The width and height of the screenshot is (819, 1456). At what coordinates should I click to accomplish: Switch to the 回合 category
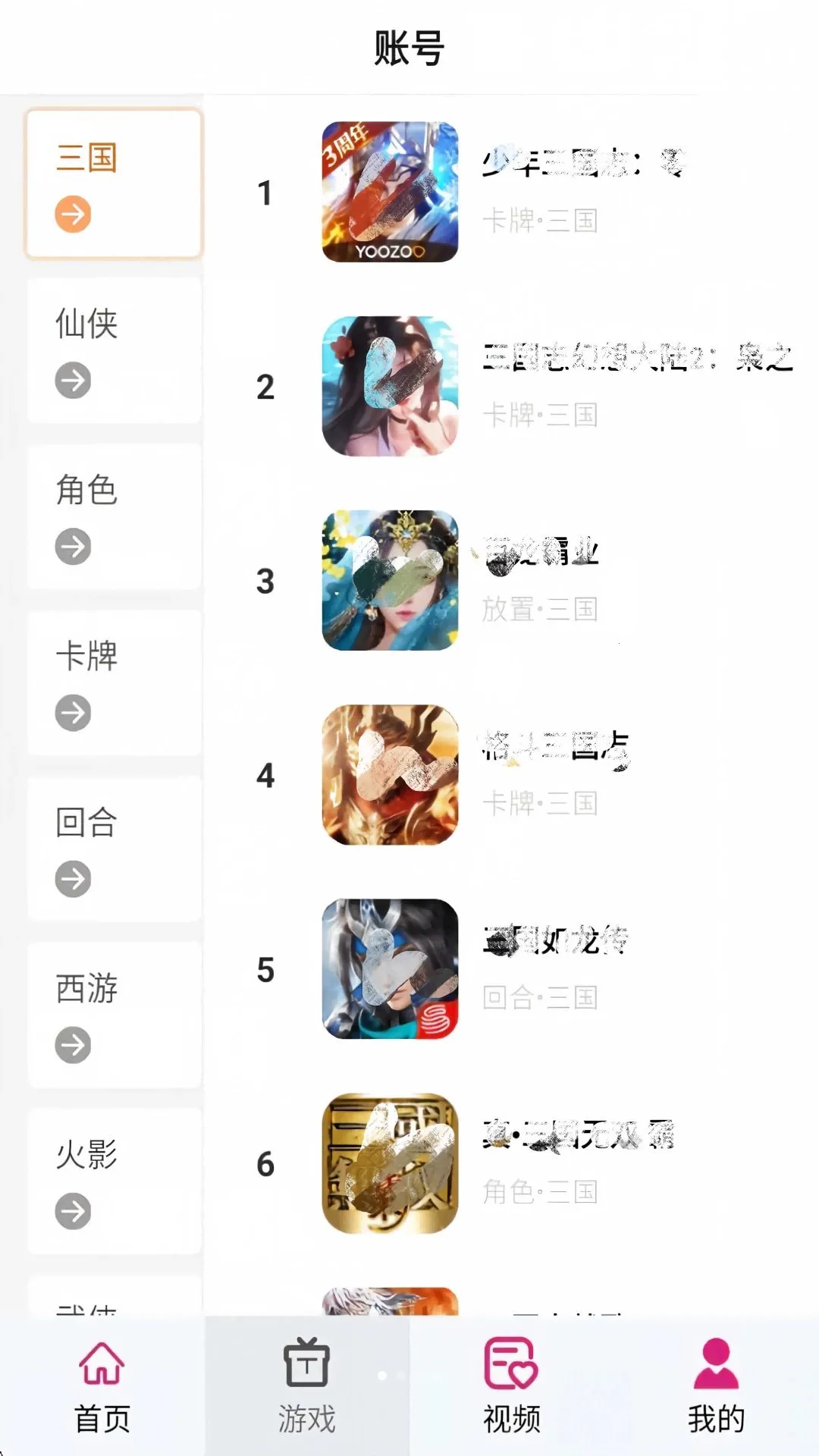click(x=115, y=849)
